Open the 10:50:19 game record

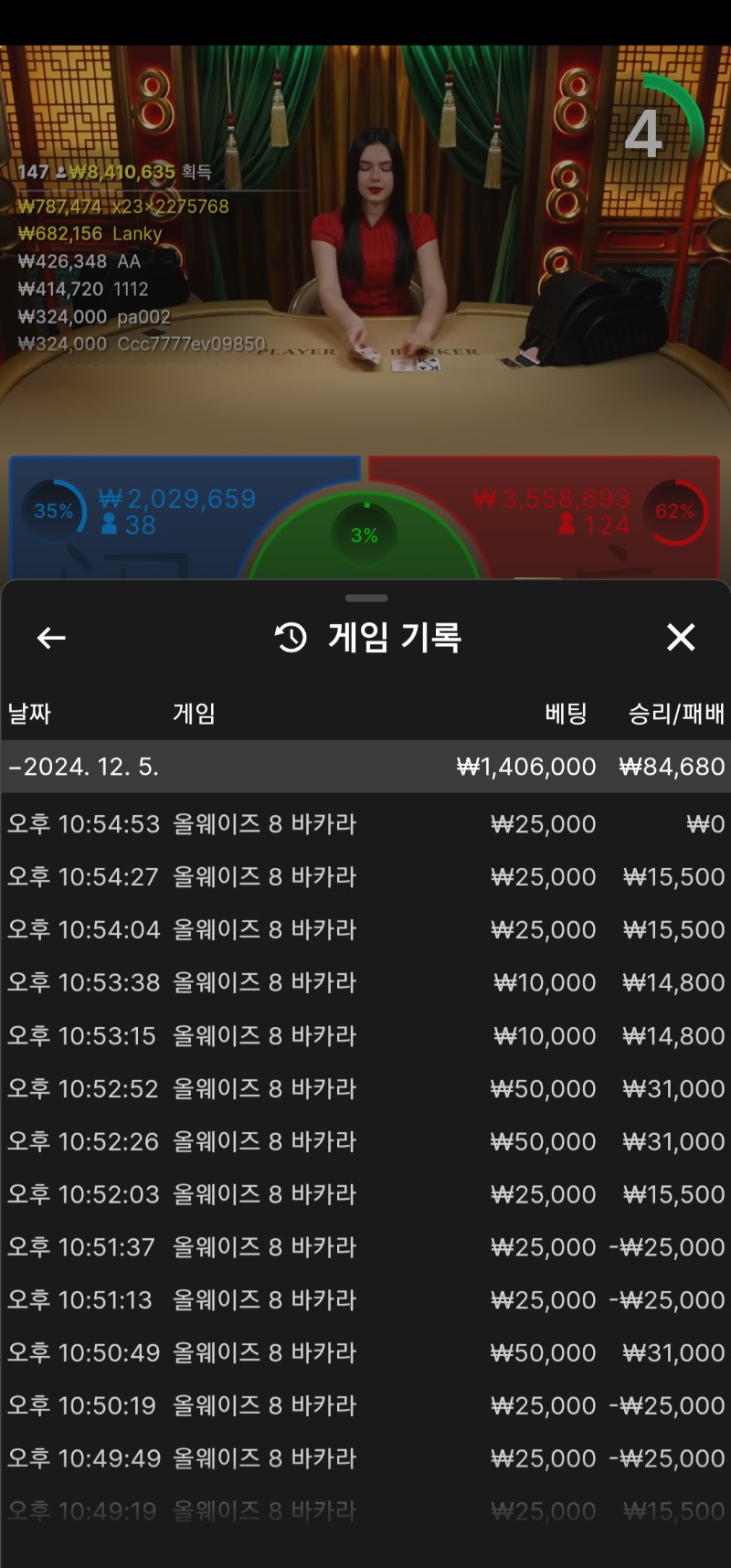[365, 1406]
